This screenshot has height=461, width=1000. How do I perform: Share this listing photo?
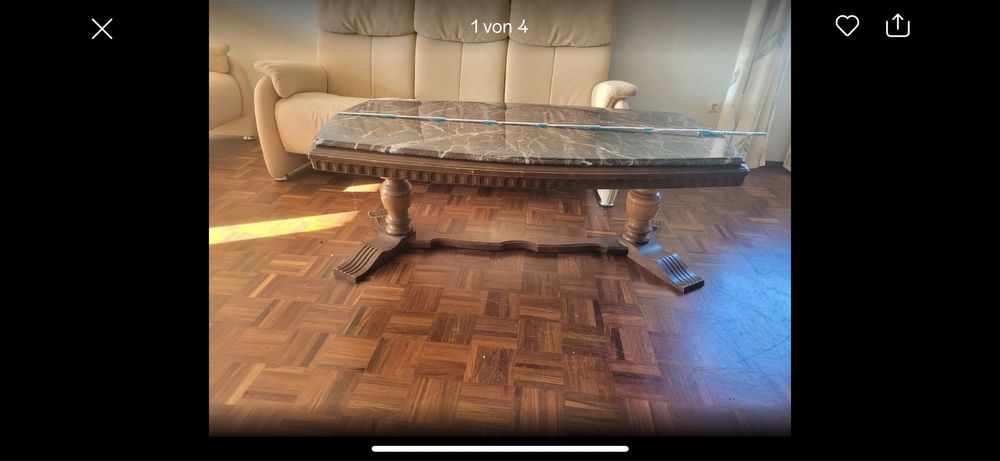[898, 25]
